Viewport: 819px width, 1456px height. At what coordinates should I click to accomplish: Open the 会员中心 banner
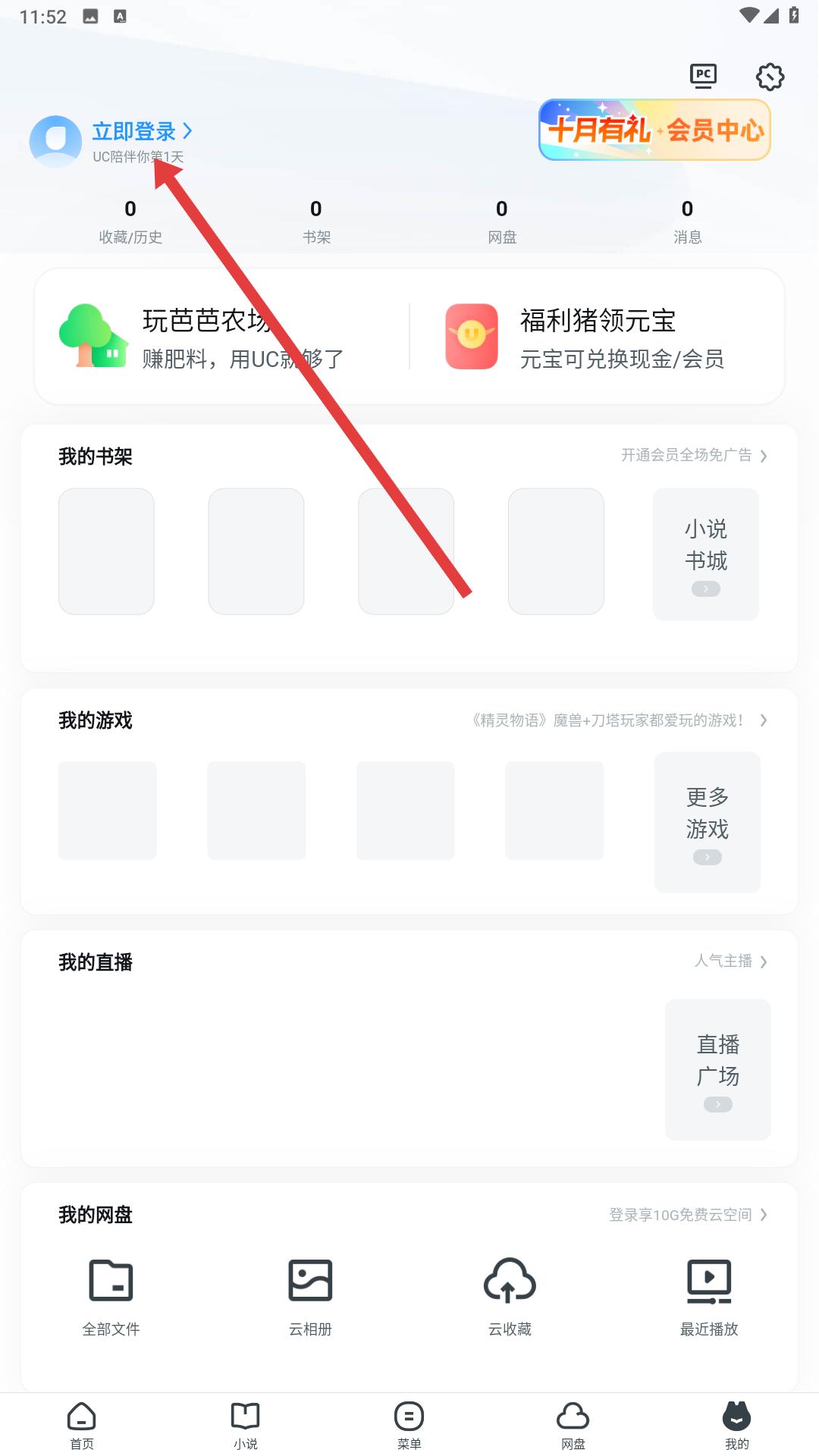[654, 130]
